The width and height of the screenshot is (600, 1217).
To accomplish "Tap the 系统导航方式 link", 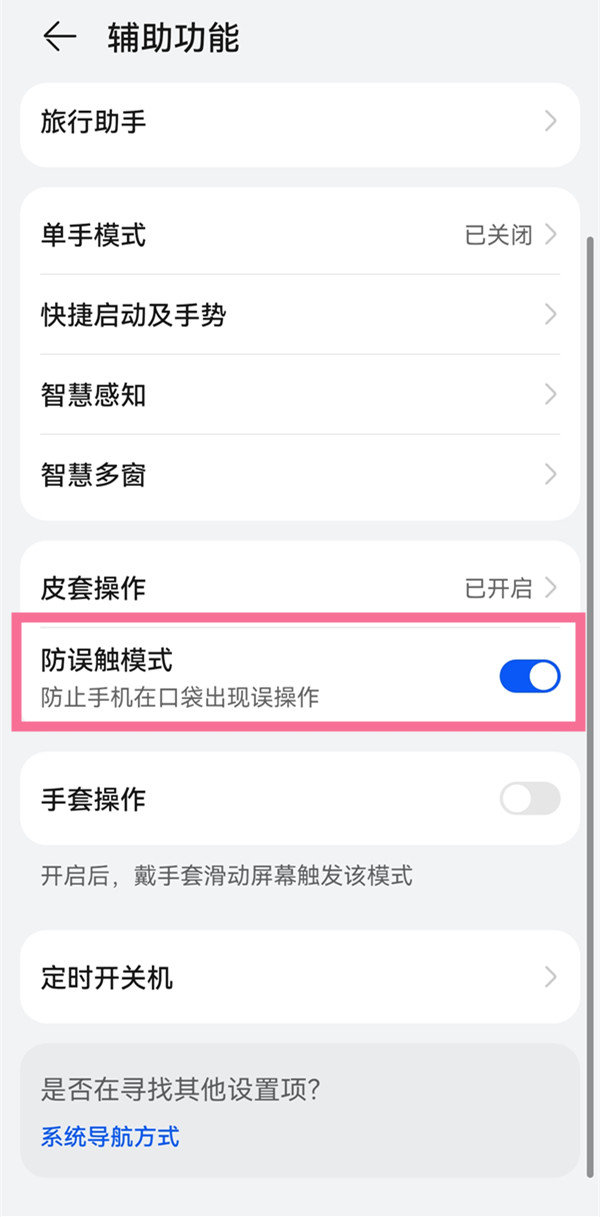I will pos(110,1136).
